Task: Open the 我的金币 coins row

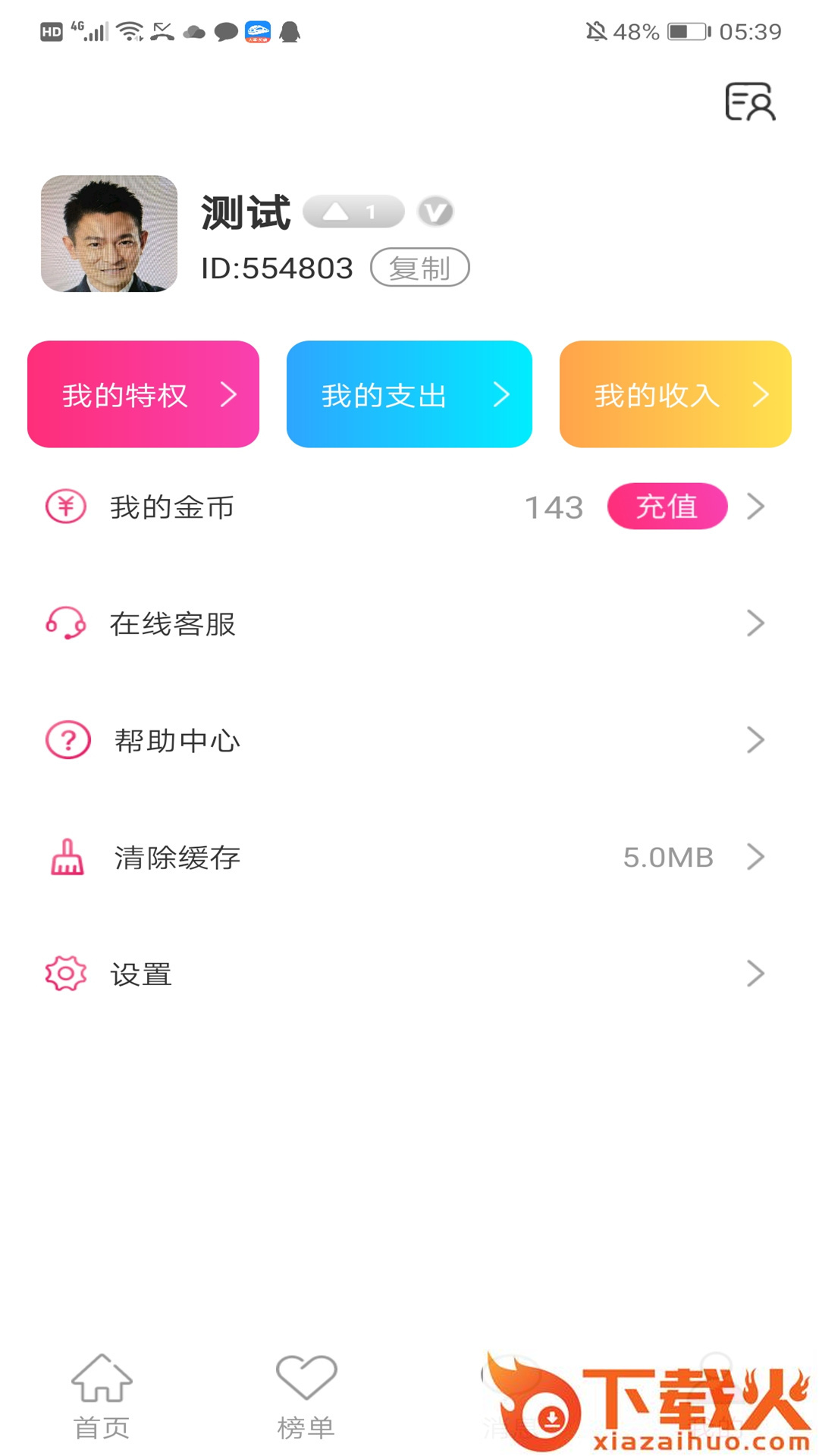Action: tap(303, 507)
